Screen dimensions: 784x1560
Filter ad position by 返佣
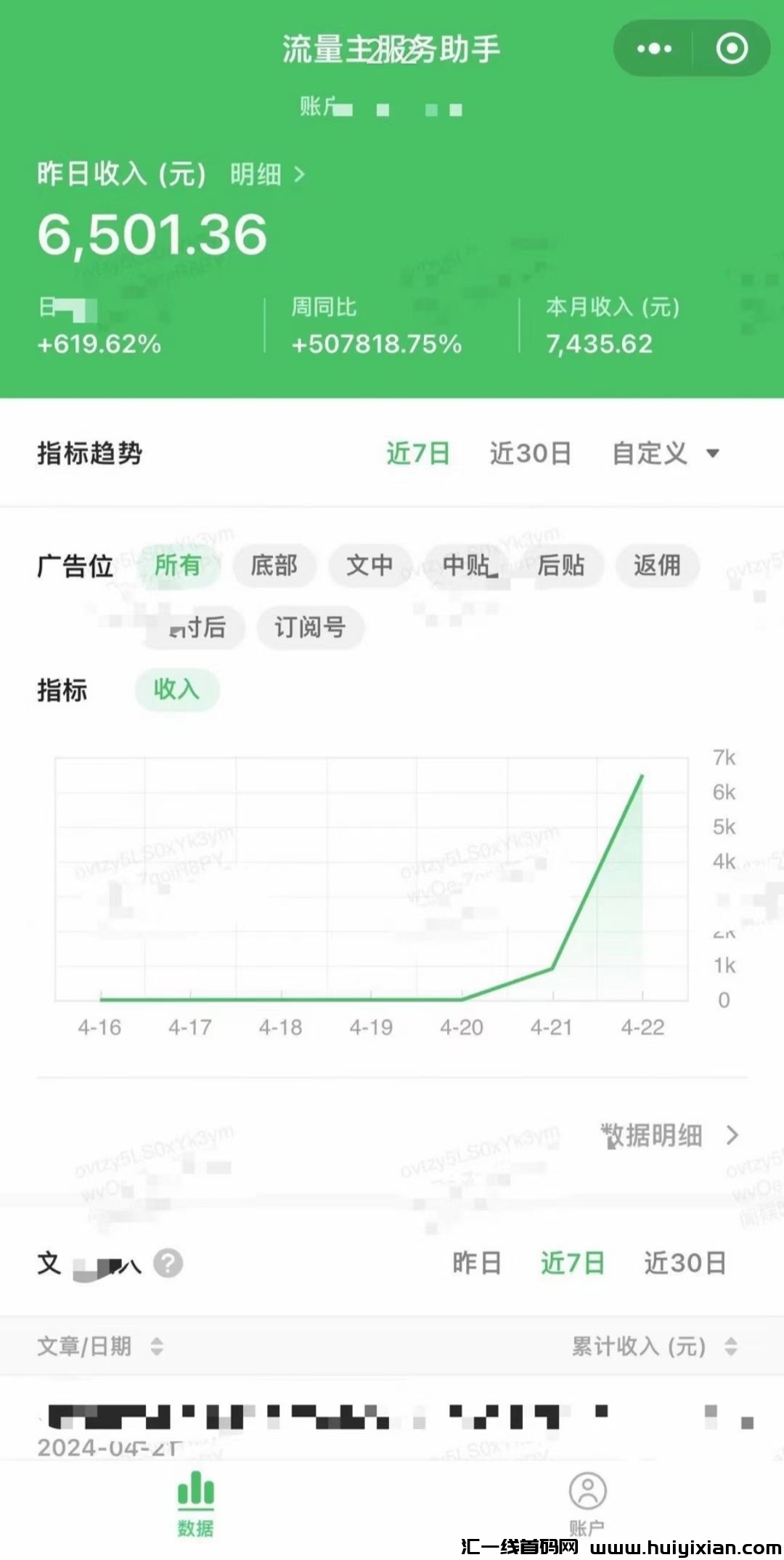[657, 565]
